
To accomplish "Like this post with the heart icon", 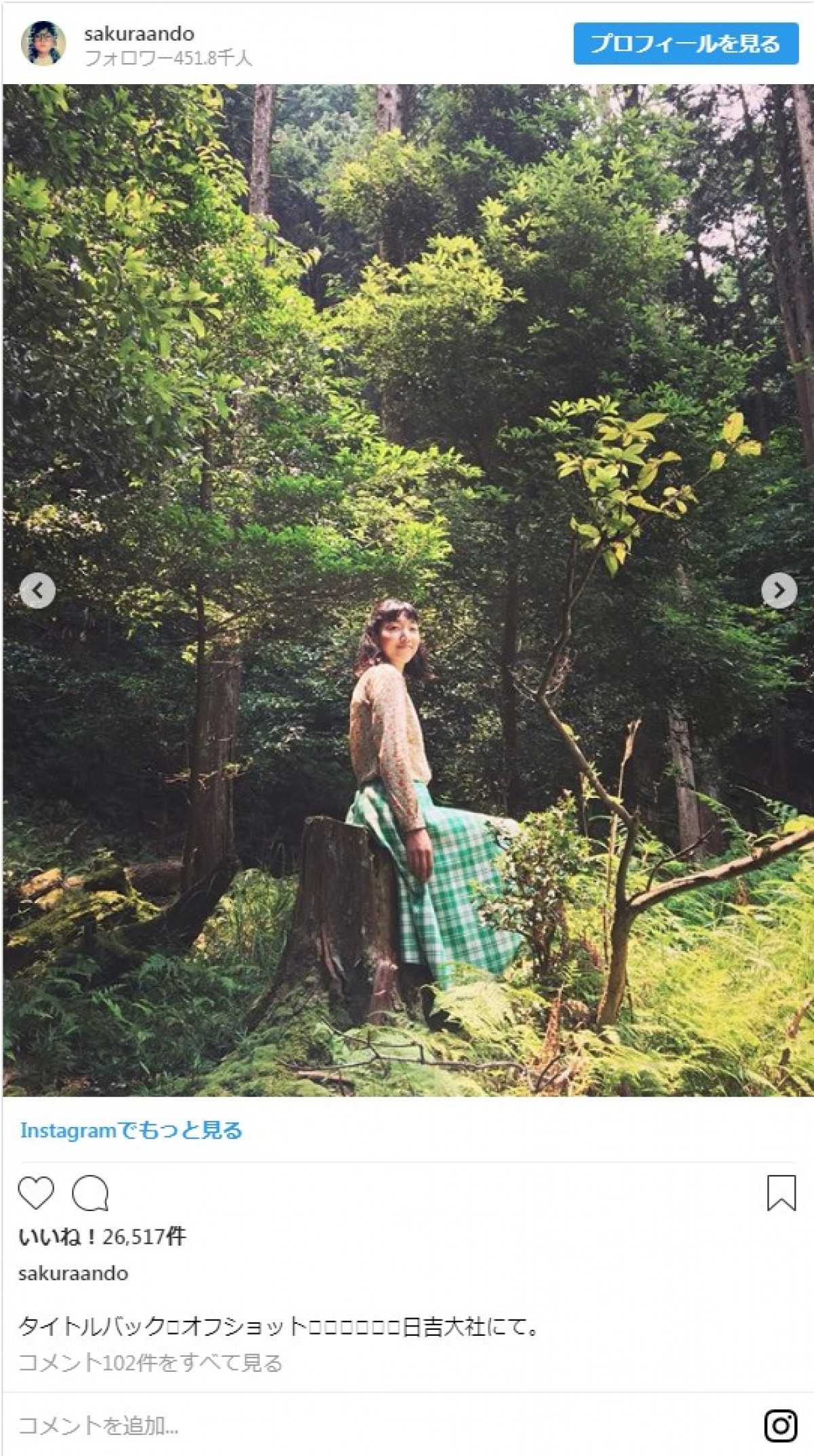I will pos(36,1193).
